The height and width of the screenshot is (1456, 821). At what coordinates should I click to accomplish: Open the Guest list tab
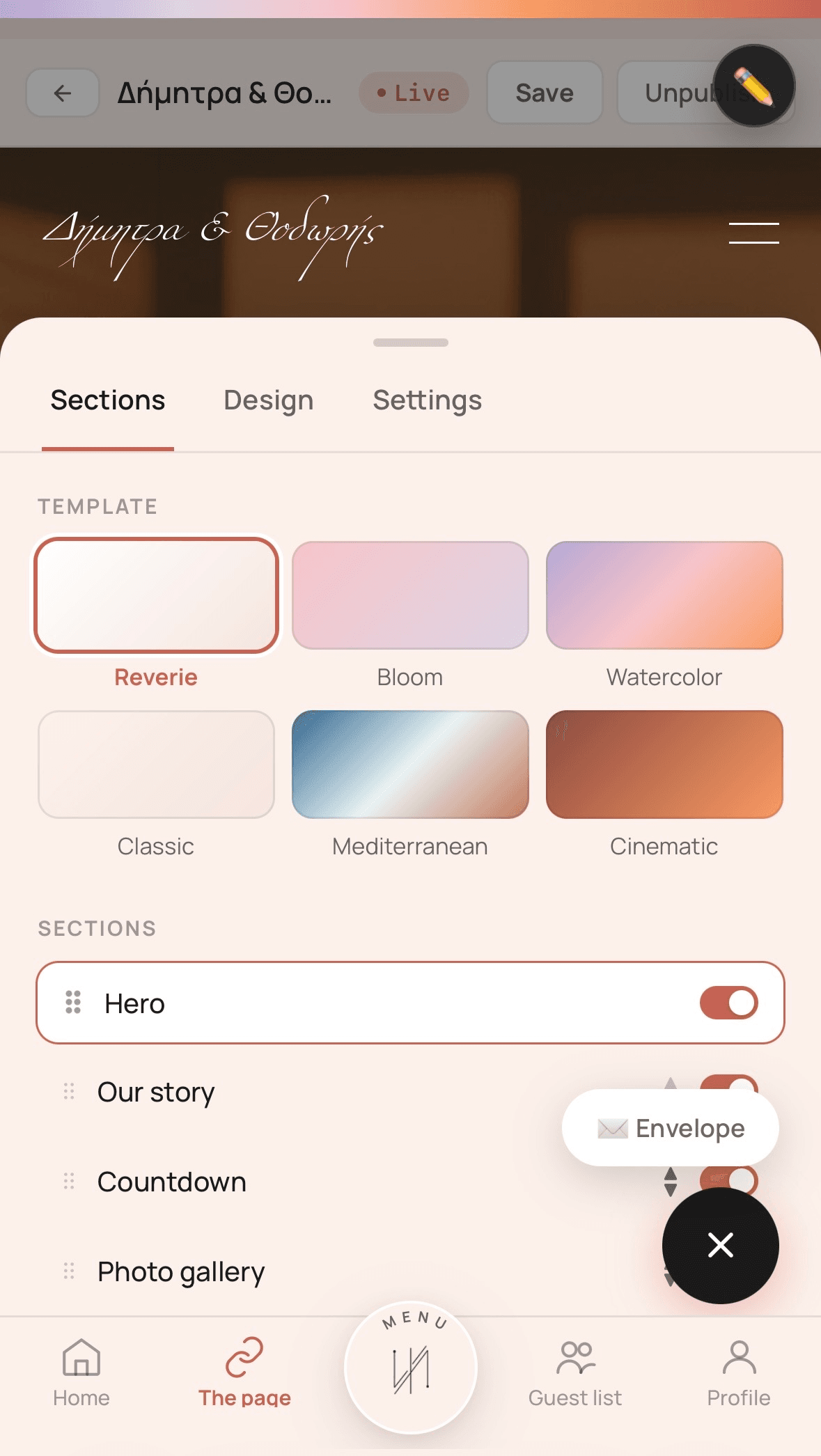575,1372
